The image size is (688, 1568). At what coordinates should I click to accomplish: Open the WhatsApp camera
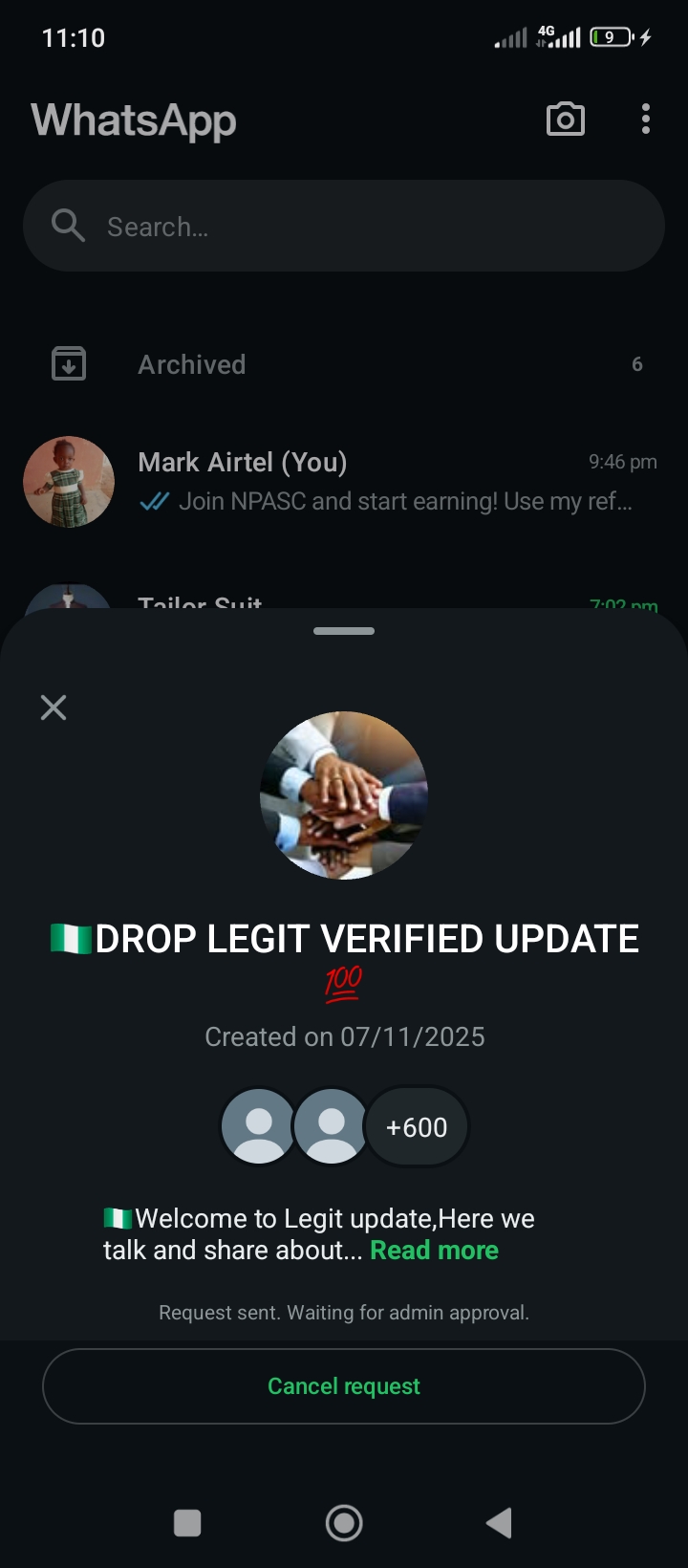point(565,120)
